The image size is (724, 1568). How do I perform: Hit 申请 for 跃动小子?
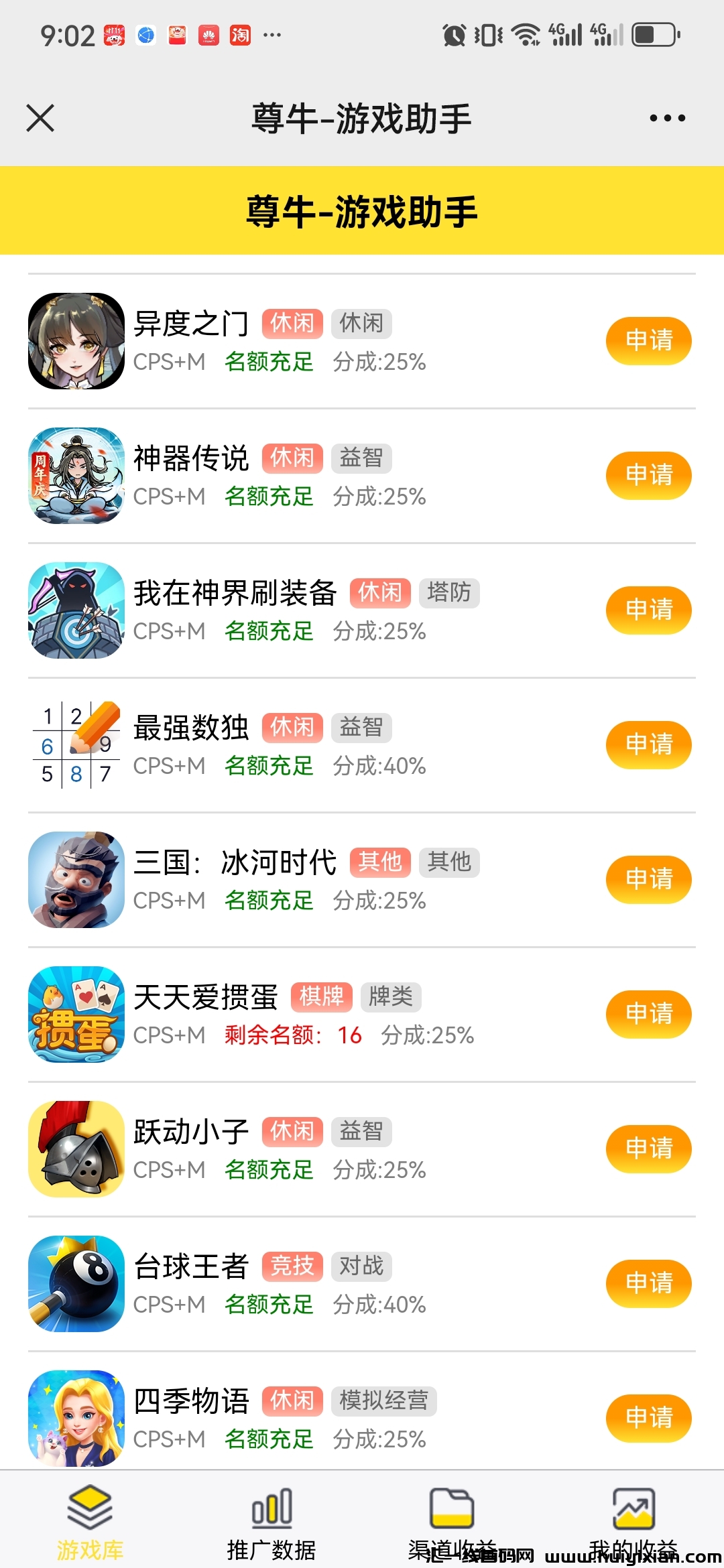click(648, 1149)
